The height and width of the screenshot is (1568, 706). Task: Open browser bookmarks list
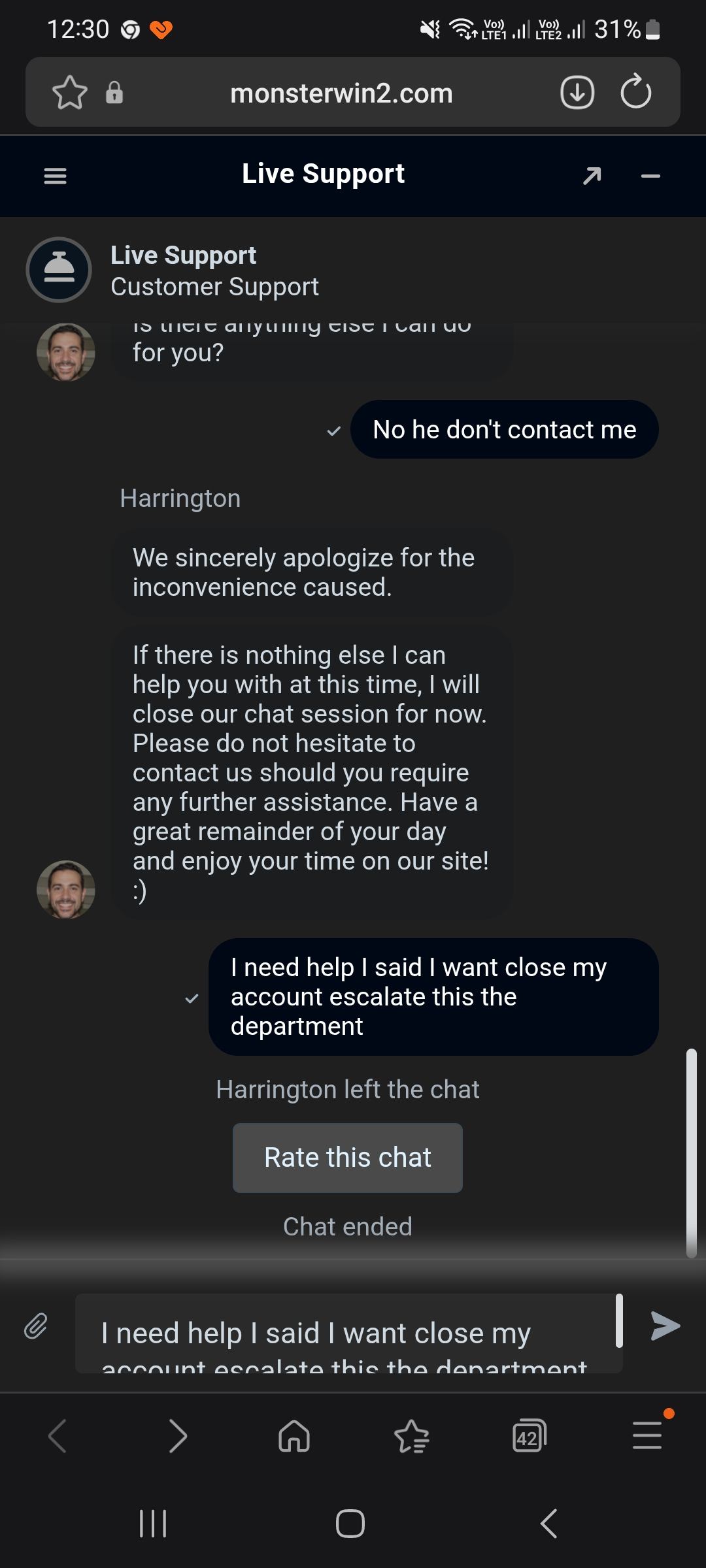coord(412,1436)
